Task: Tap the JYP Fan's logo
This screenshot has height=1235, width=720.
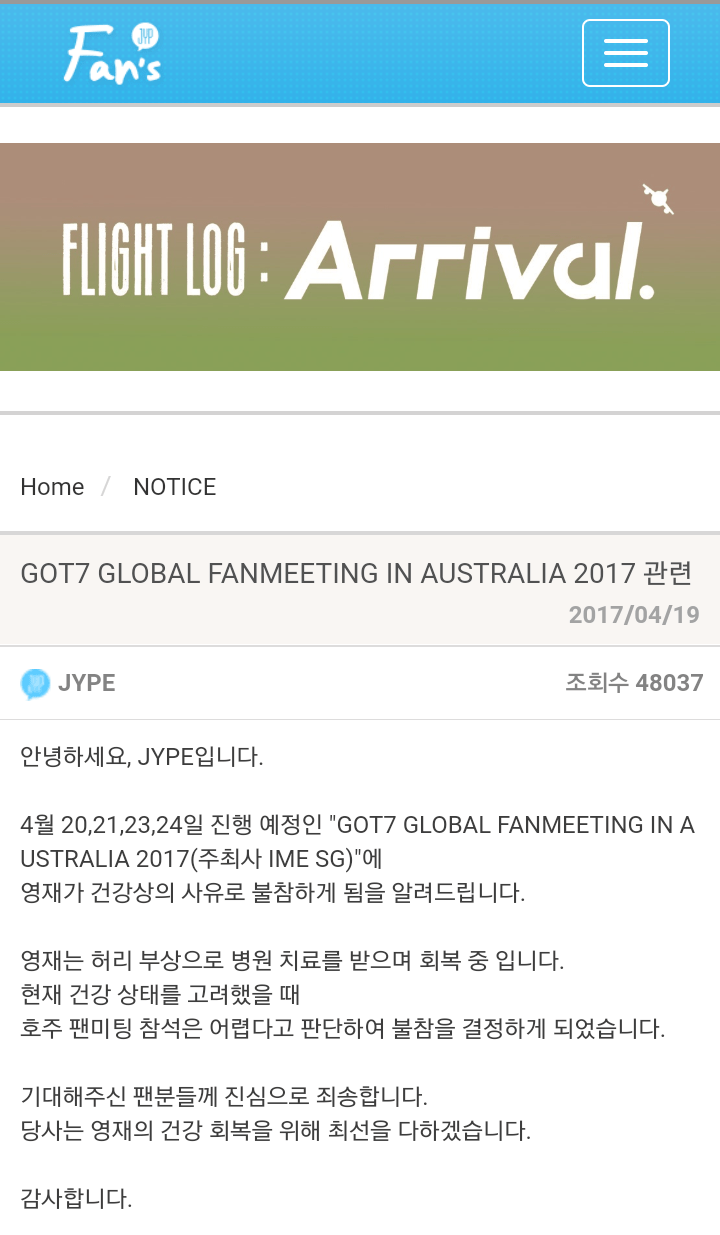Action: click(112, 54)
